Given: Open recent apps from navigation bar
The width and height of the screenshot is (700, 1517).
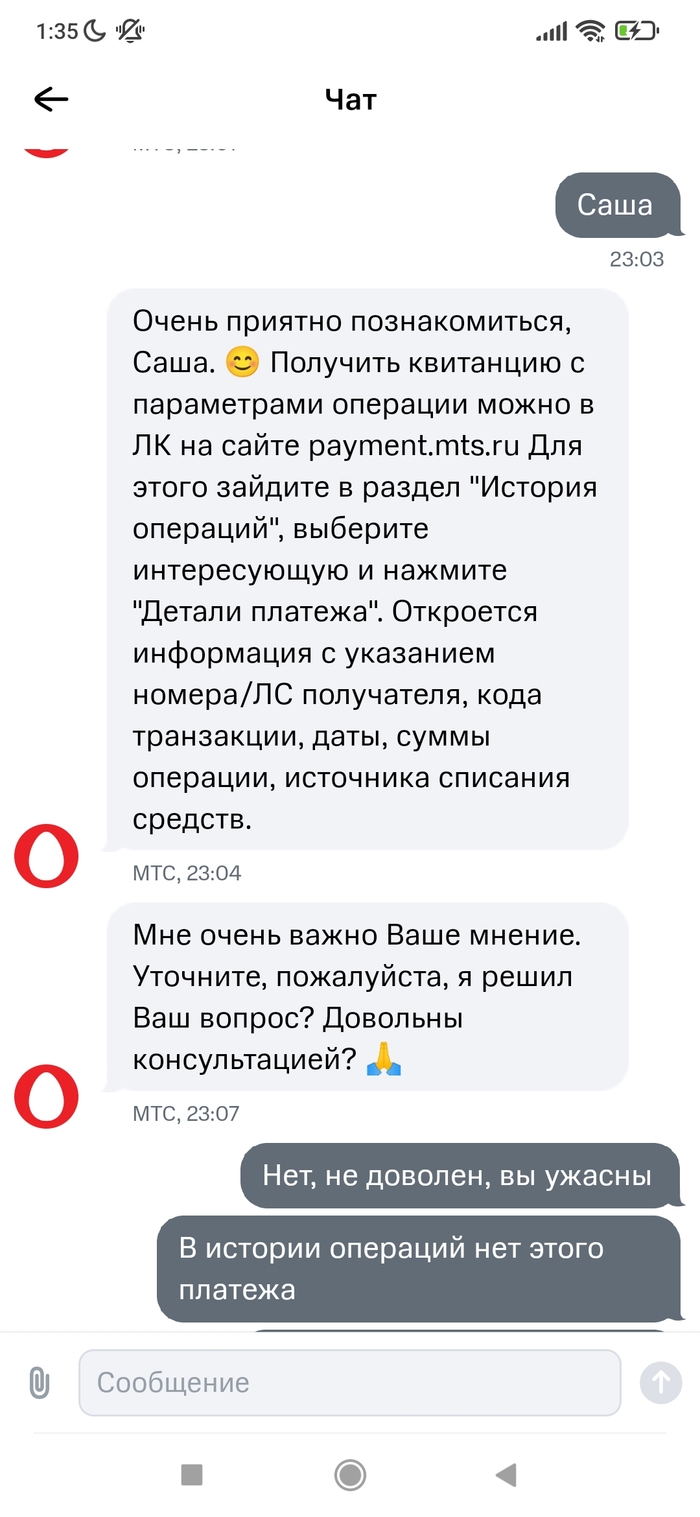Looking at the screenshot, I should [191, 1474].
